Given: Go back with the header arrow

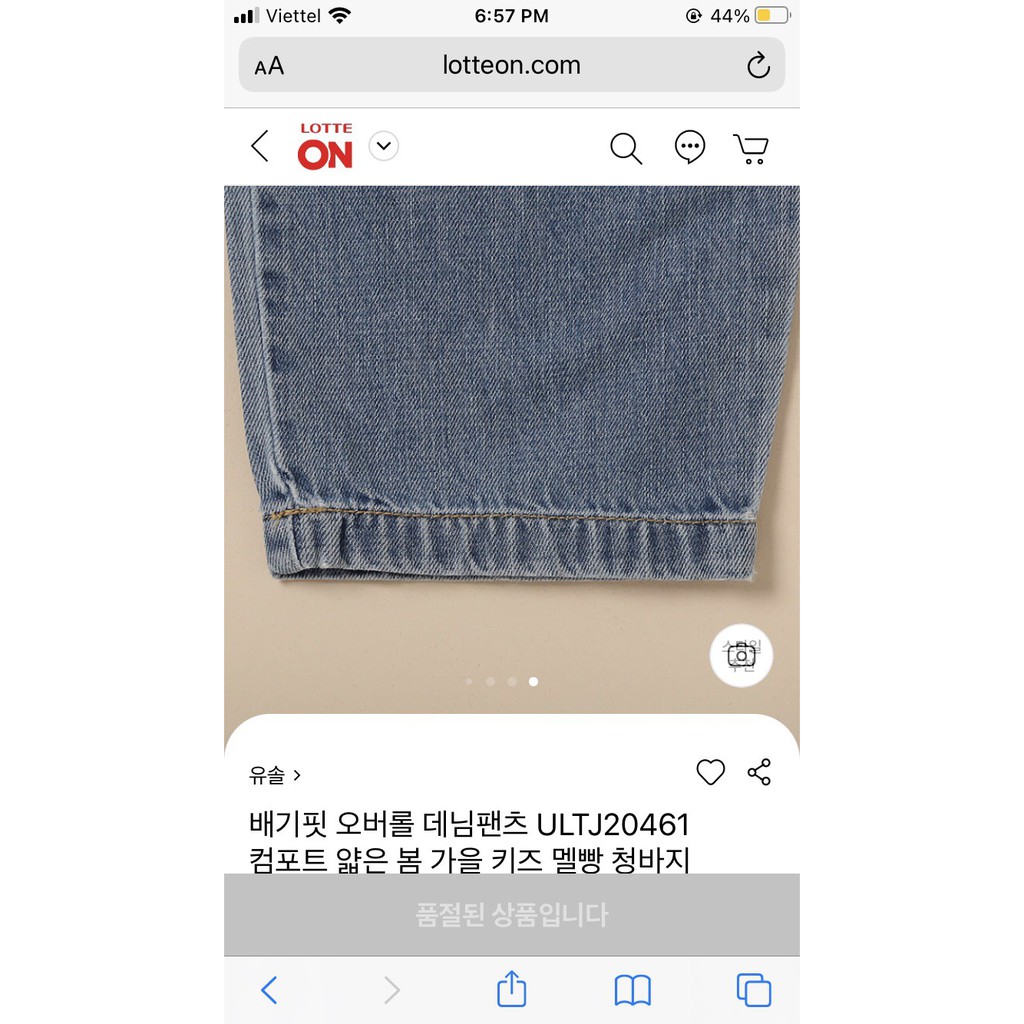Looking at the screenshot, I should tap(260, 147).
